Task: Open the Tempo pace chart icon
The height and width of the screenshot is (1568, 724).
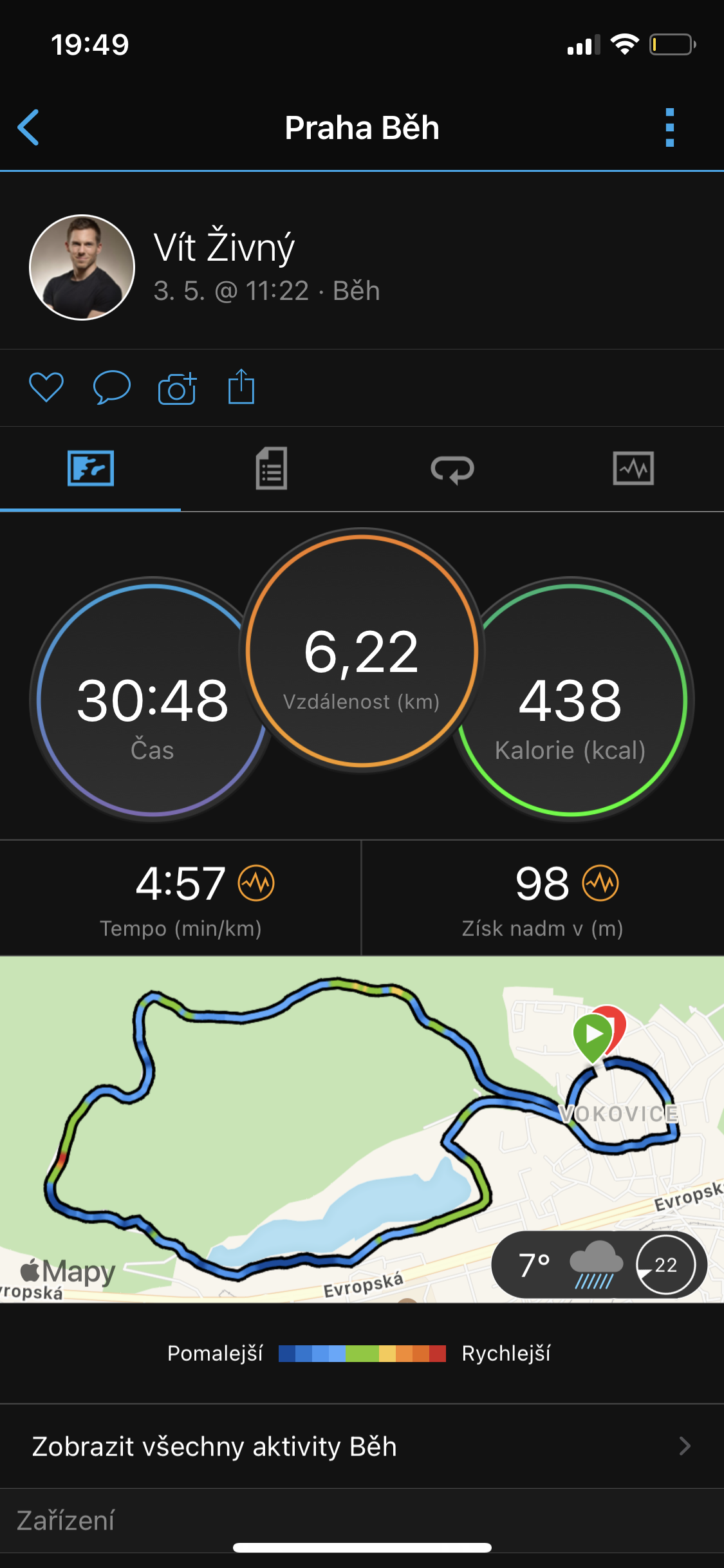Action: click(x=256, y=883)
